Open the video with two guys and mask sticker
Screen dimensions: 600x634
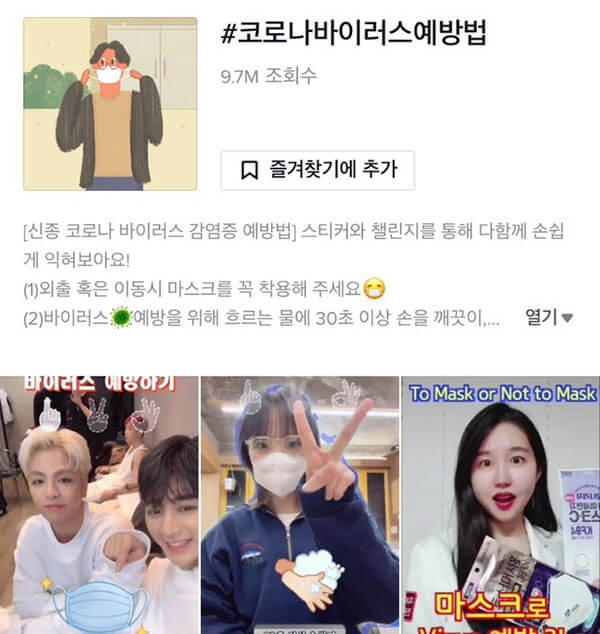[98, 505]
